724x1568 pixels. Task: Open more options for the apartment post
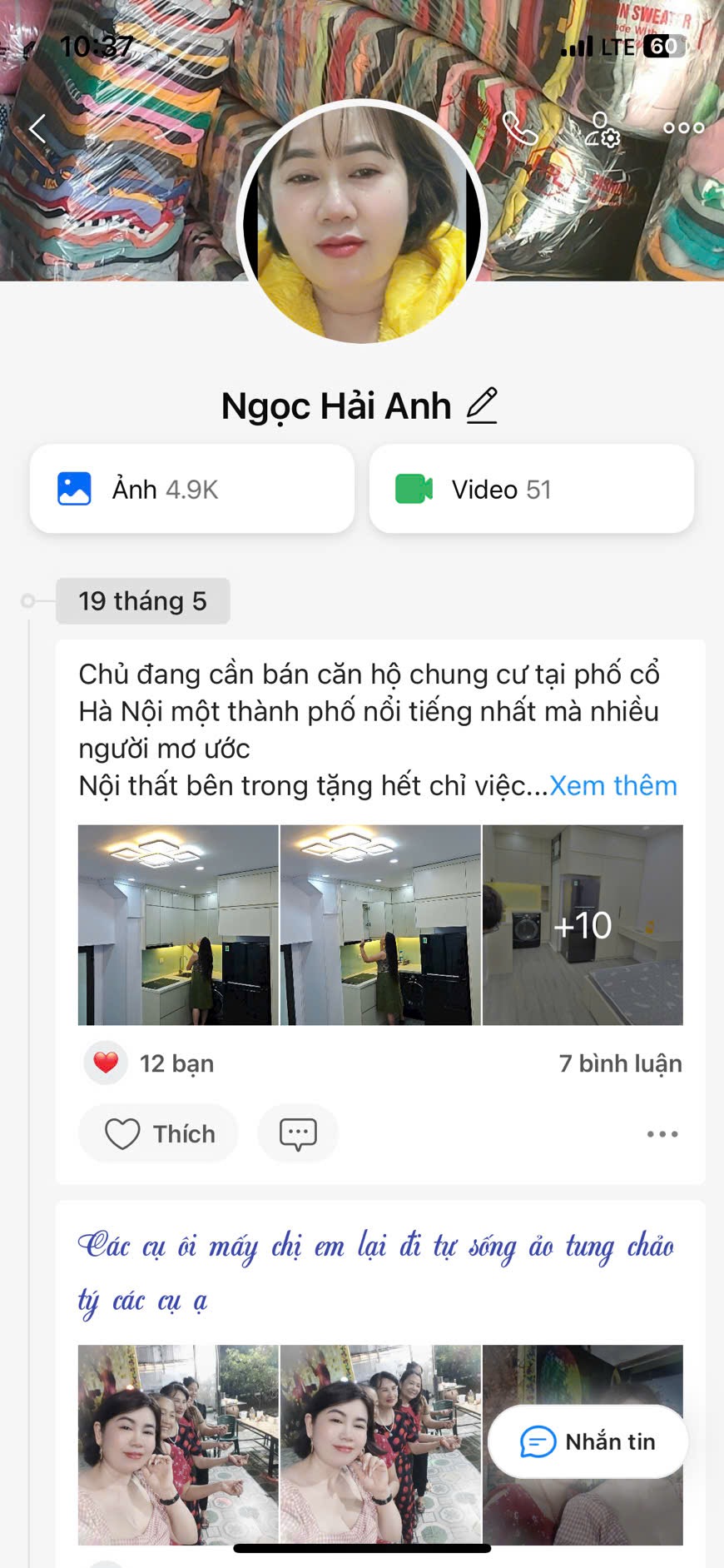point(662,1134)
